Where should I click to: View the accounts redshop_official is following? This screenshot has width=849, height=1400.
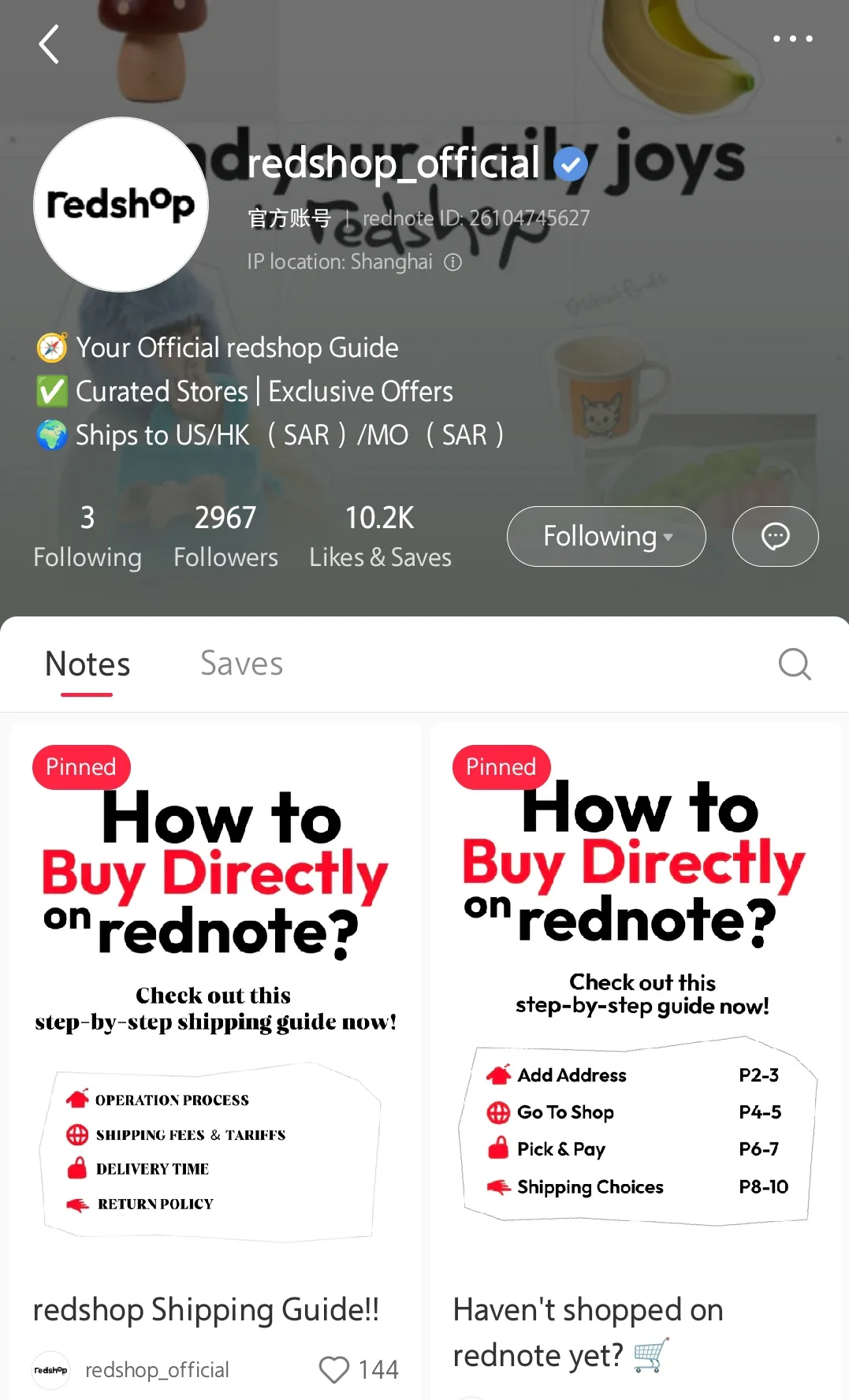pos(88,537)
